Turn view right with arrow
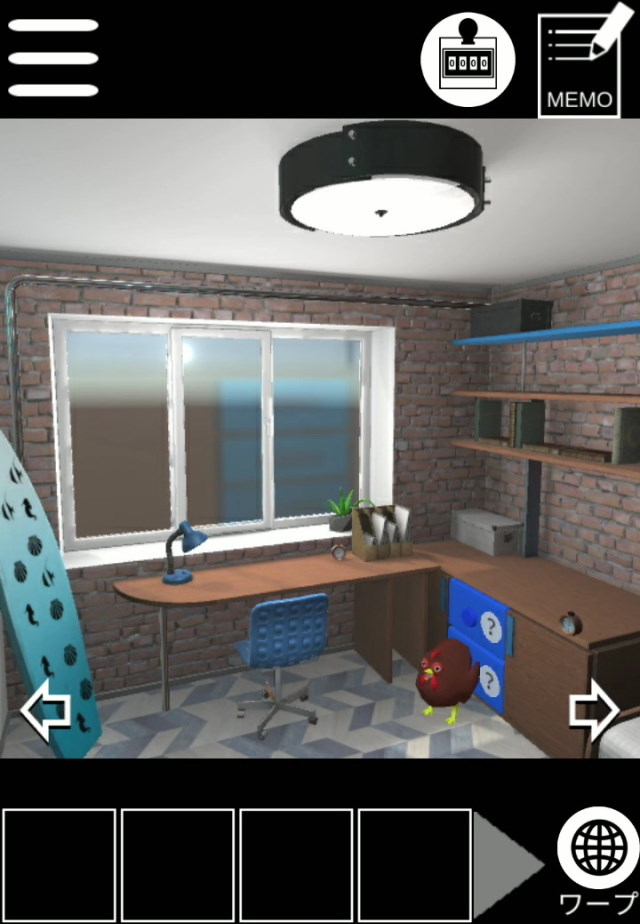The image size is (640, 924). (x=594, y=711)
